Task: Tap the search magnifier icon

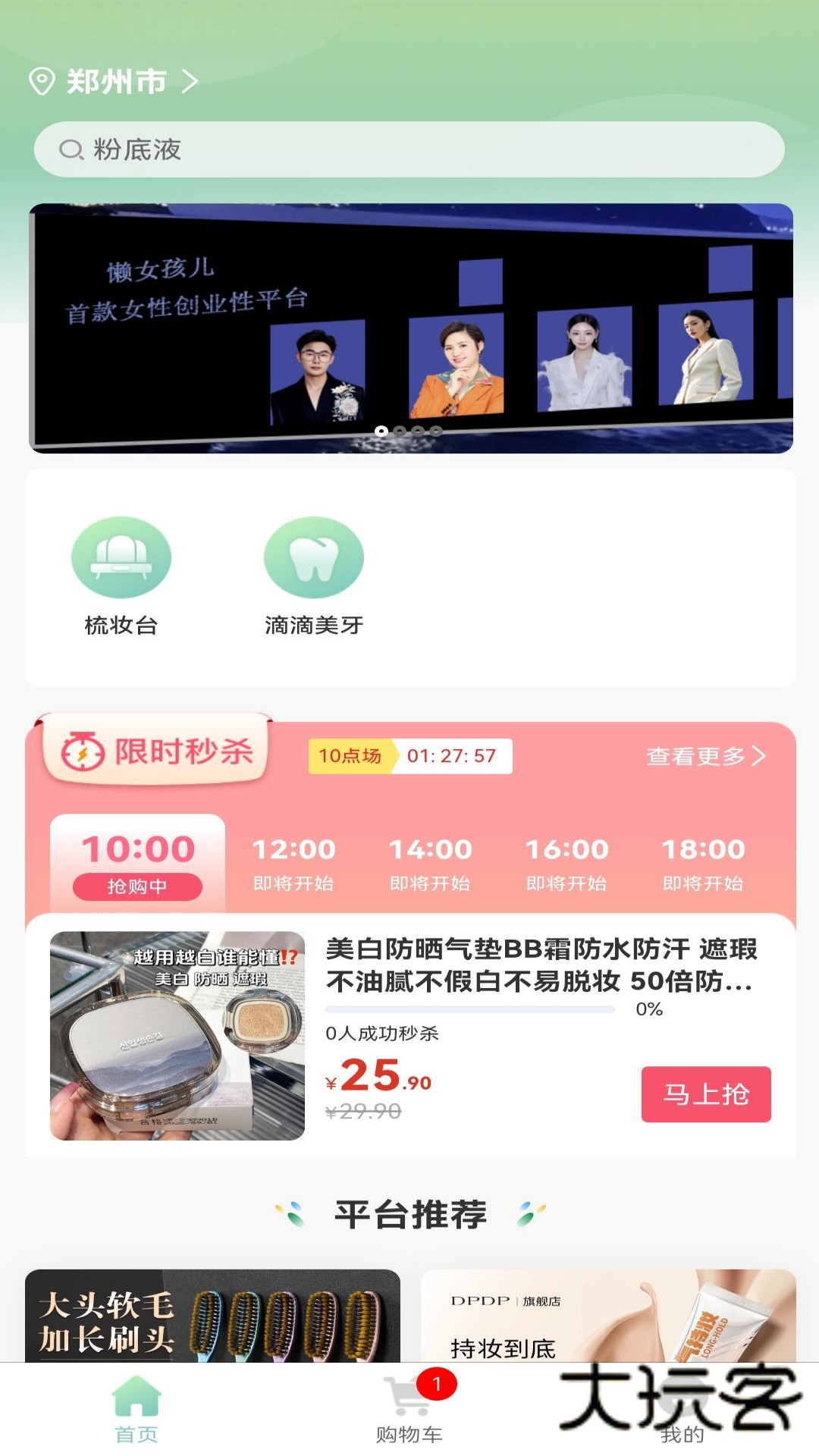Action: 71,149
